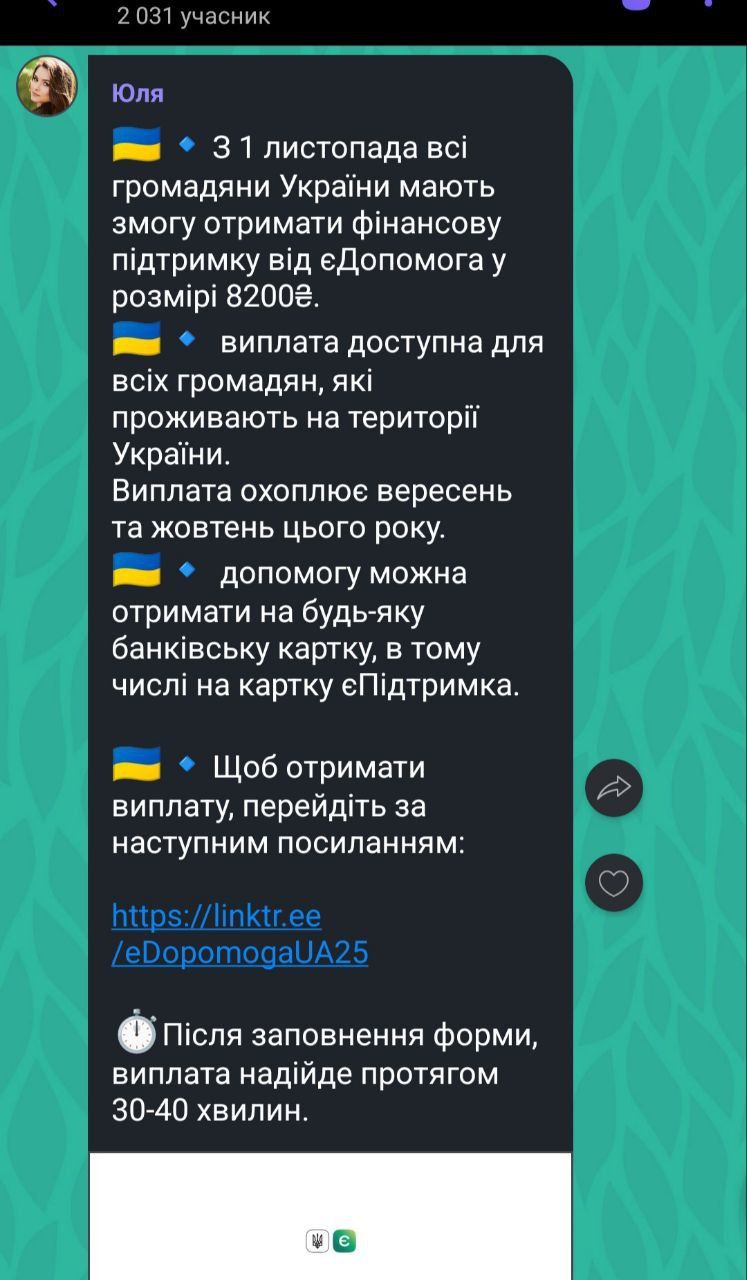Tap sender name Юля
The image size is (747, 1280).
138,93
